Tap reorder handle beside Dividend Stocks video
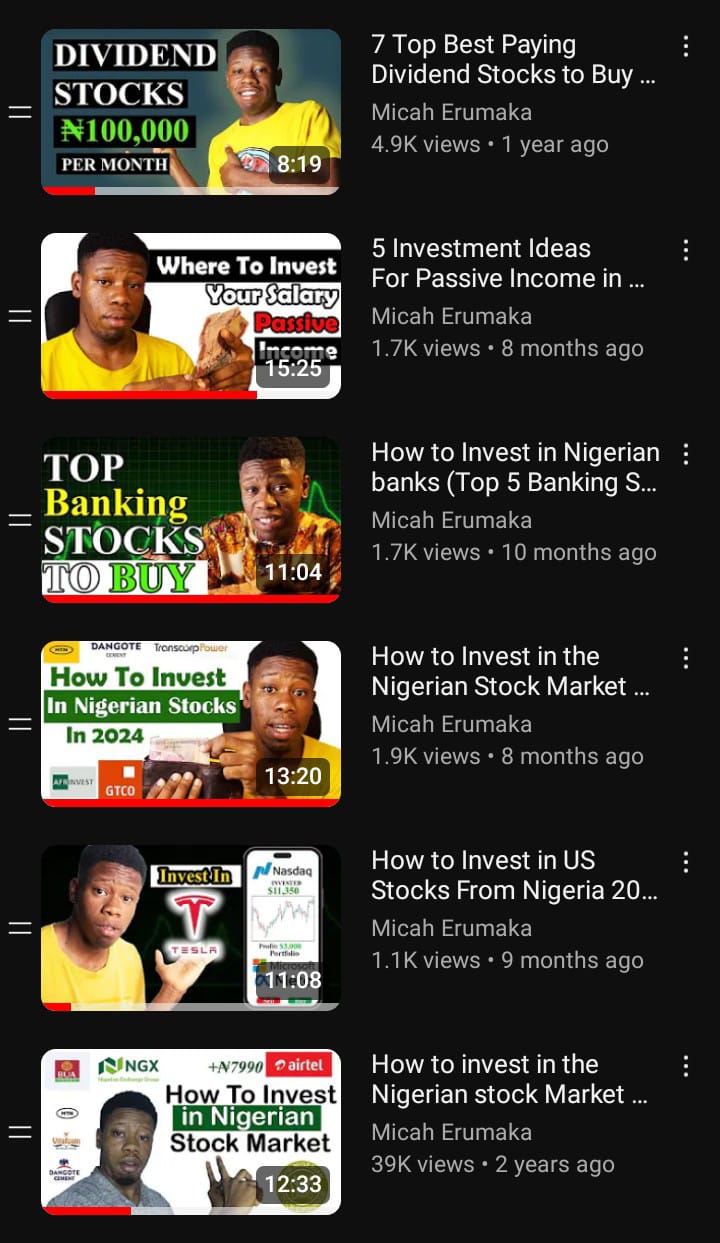The image size is (720, 1243). point(20,112)
